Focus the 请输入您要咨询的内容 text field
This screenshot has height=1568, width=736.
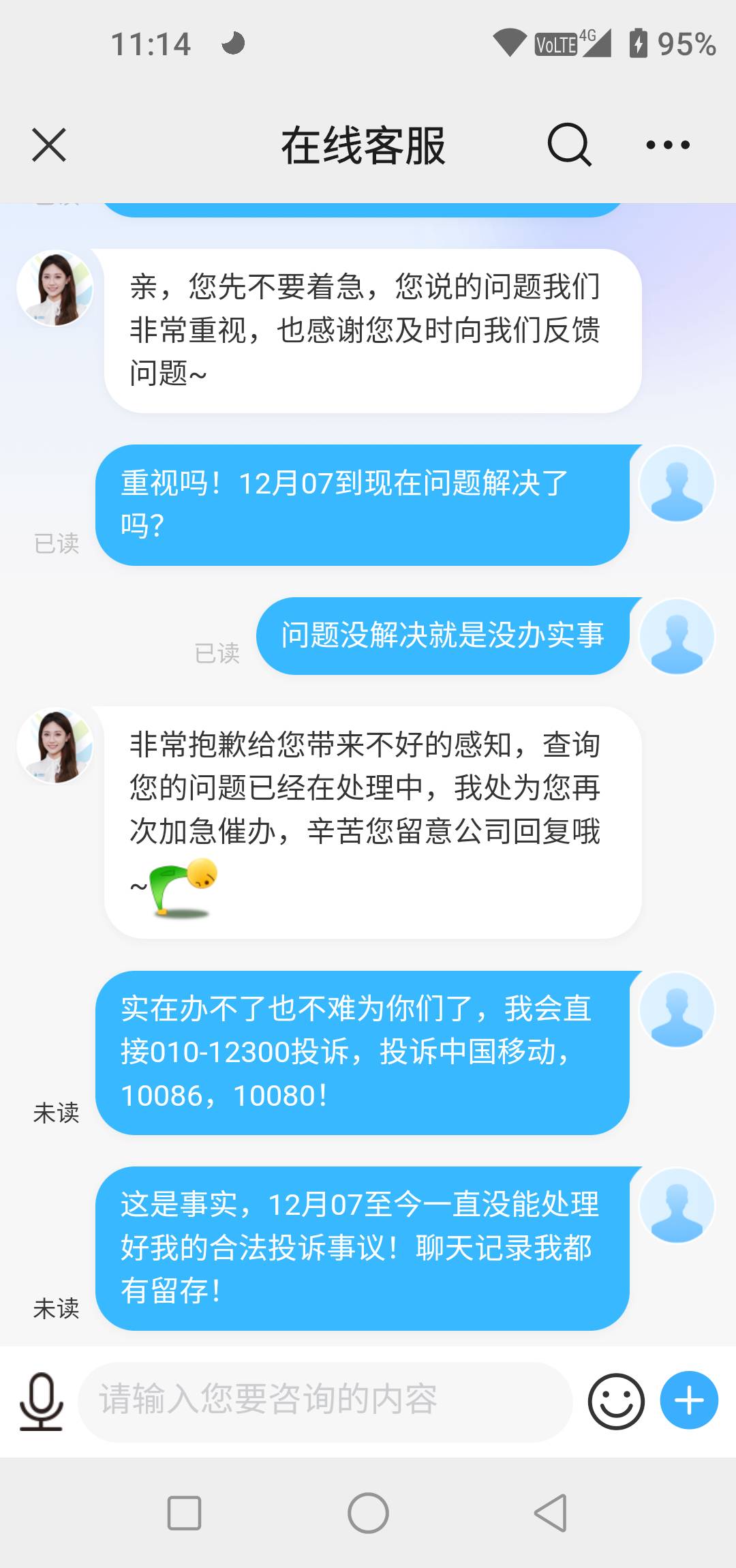tap(326, 1400)
